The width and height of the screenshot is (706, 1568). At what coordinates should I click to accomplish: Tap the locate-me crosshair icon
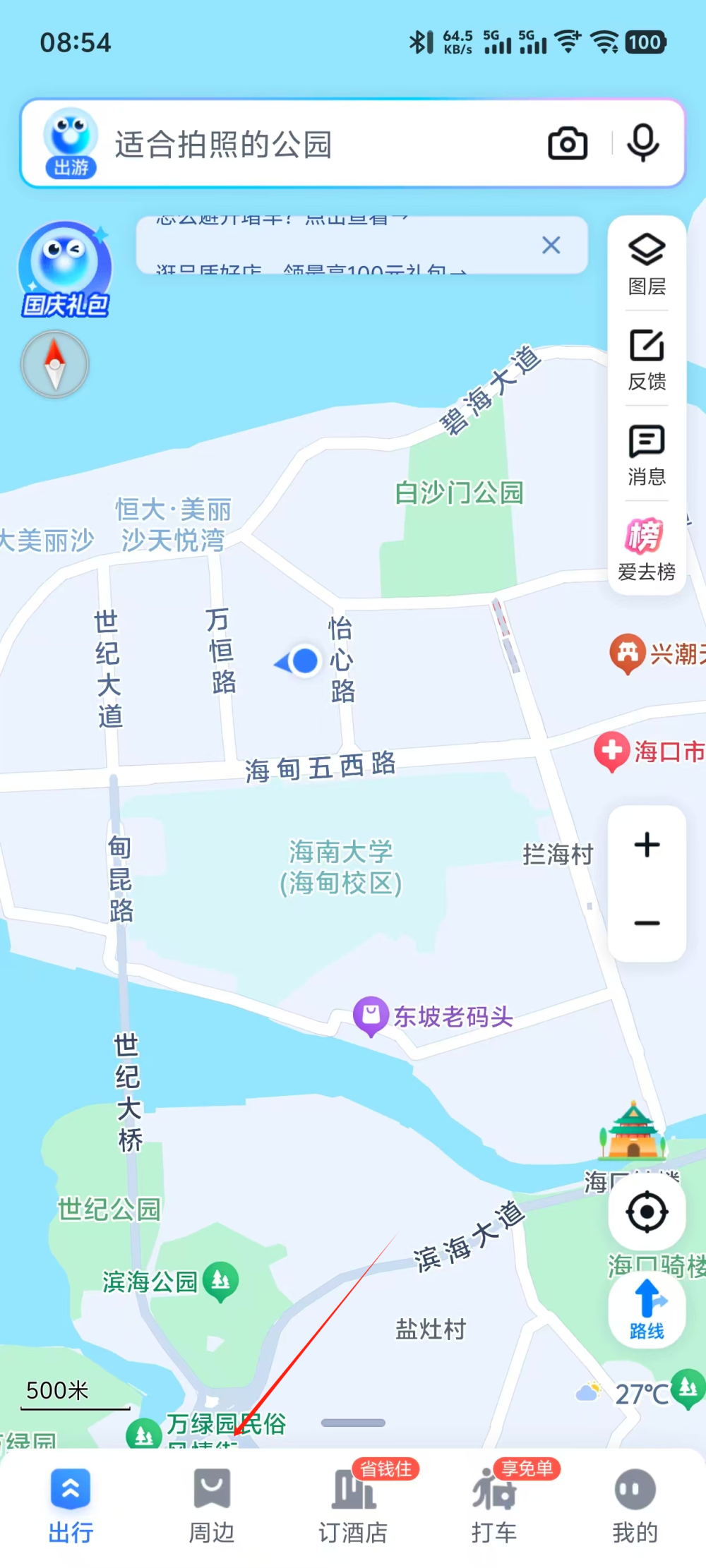pyautogui.click(x=647, y=1211)
